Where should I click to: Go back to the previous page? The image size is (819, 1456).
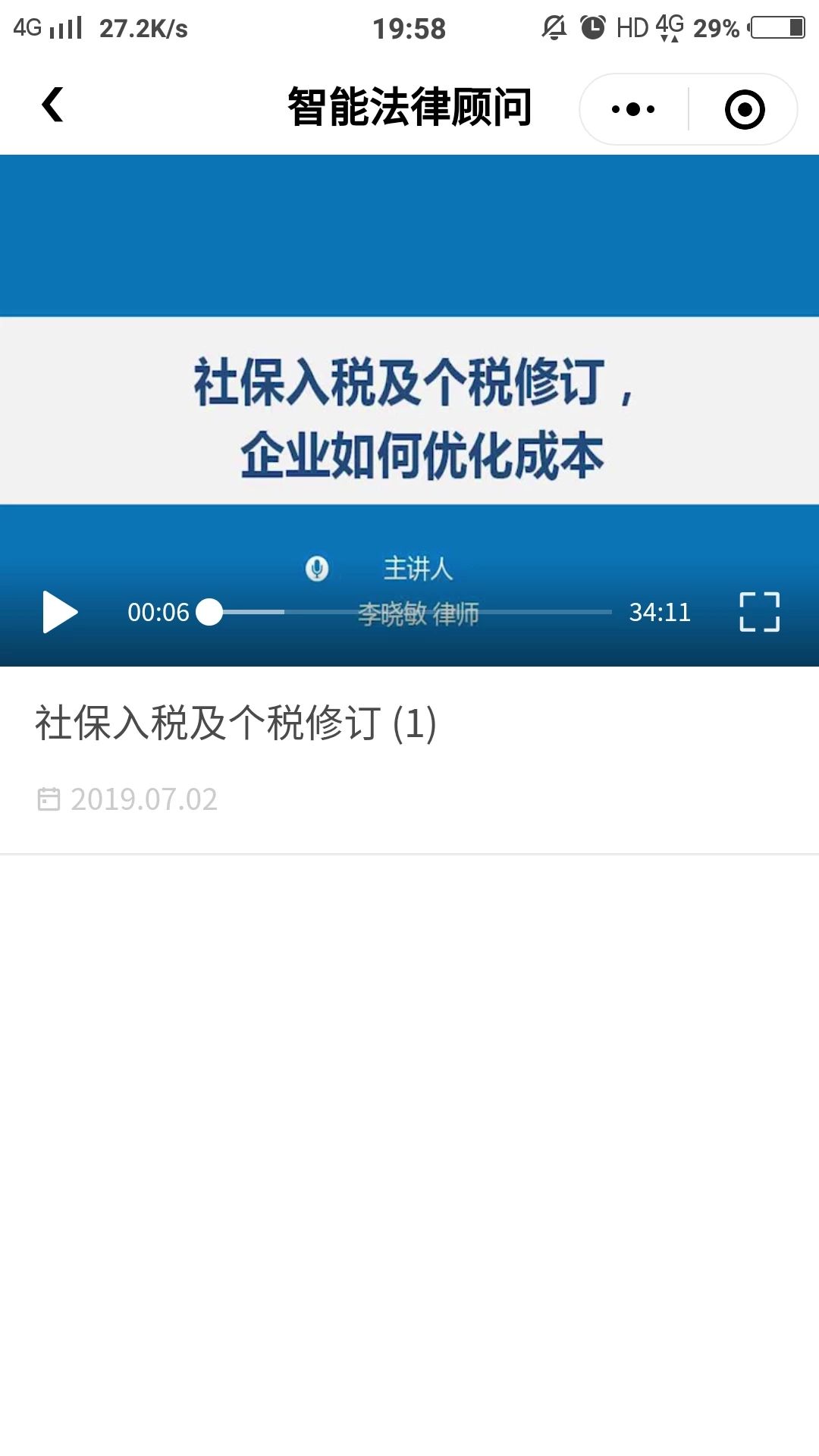(x=52, y=105)
